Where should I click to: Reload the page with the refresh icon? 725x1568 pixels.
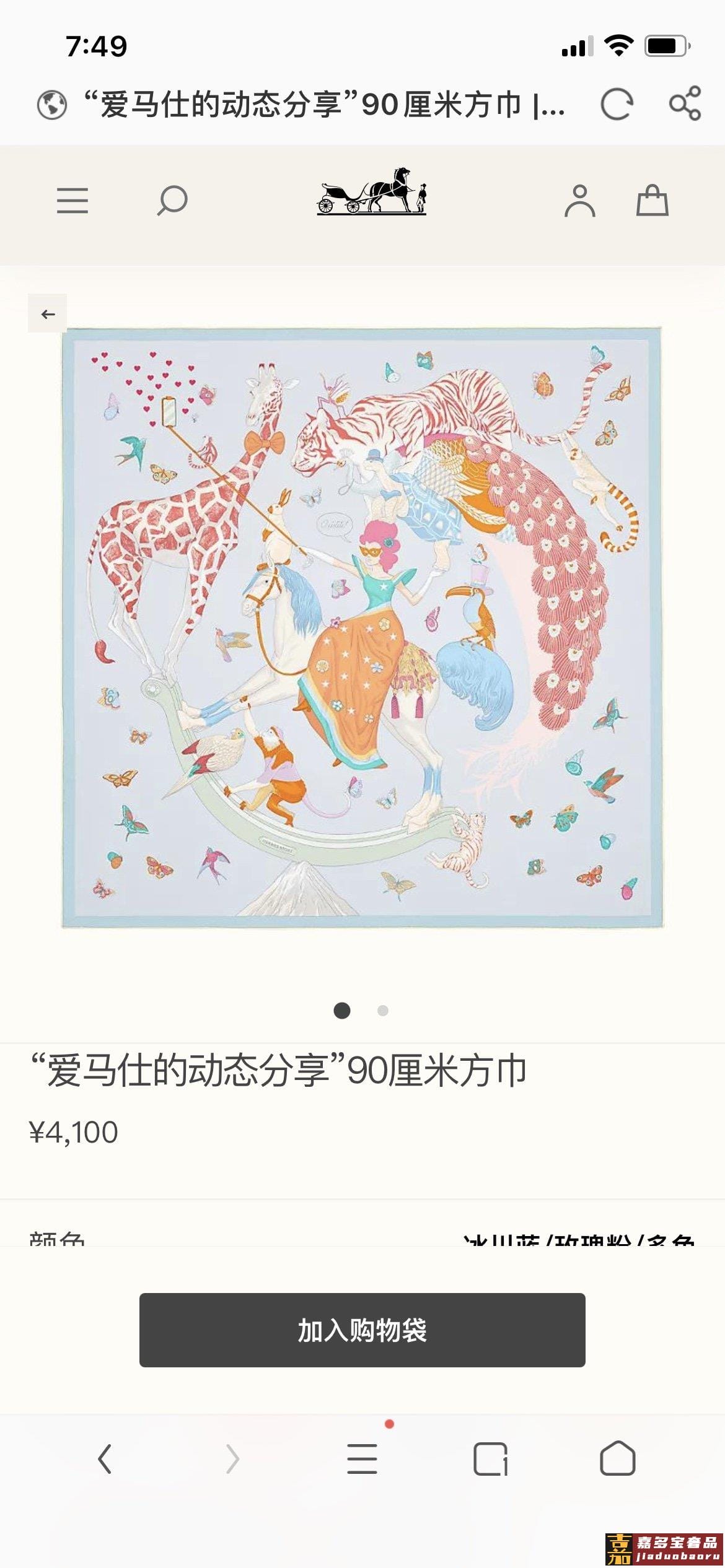tap(617, 104)
